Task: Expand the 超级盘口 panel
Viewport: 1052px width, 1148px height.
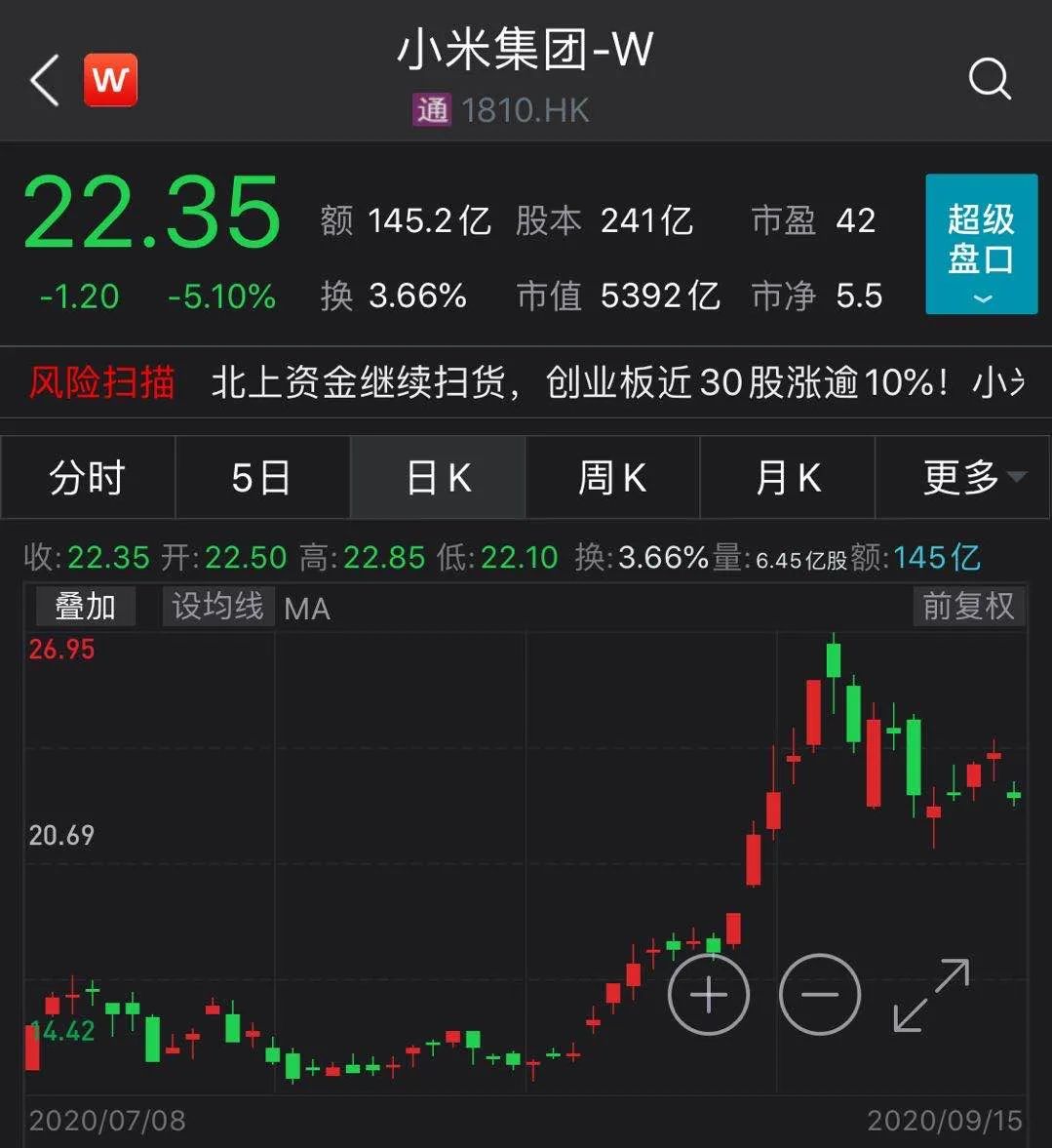Action: 981,244
